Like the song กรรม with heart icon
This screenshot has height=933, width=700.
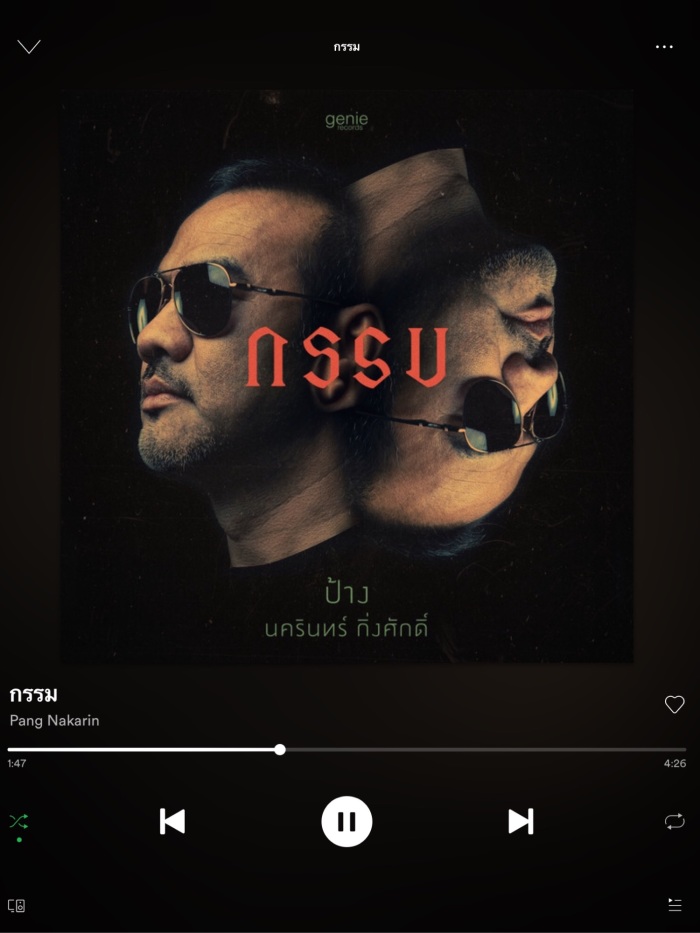pyautogui.click(x=675, y=704)
